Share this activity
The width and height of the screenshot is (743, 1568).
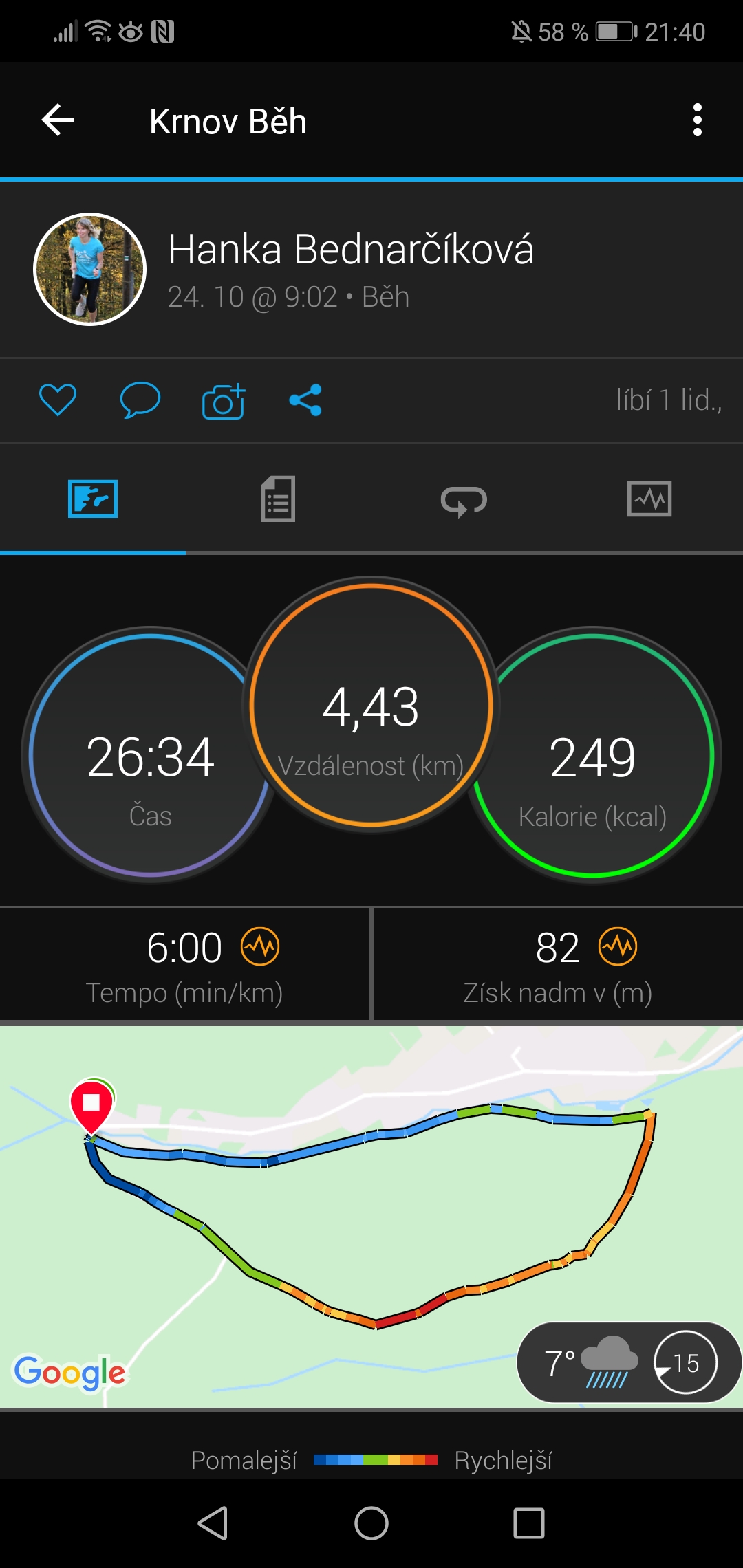click(x=305, y=400)
